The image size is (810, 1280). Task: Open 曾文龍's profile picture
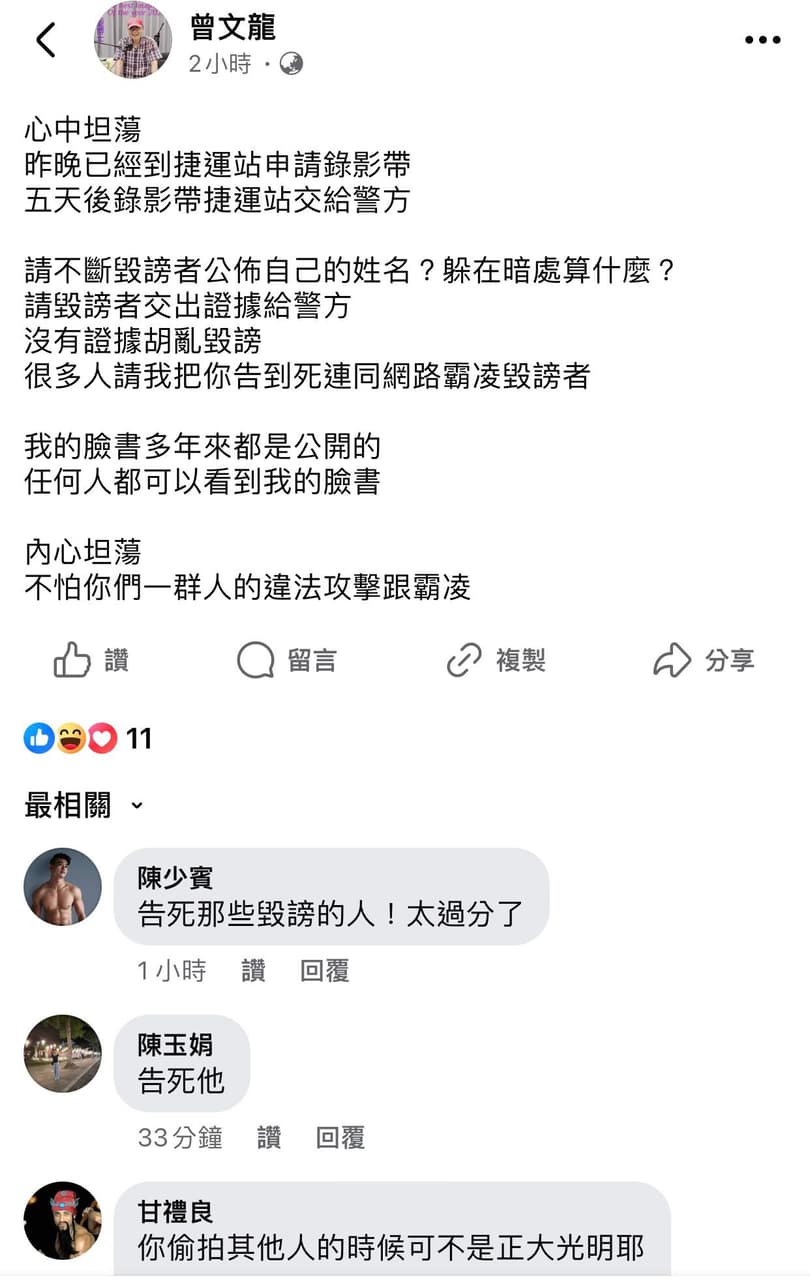[133, 40]
